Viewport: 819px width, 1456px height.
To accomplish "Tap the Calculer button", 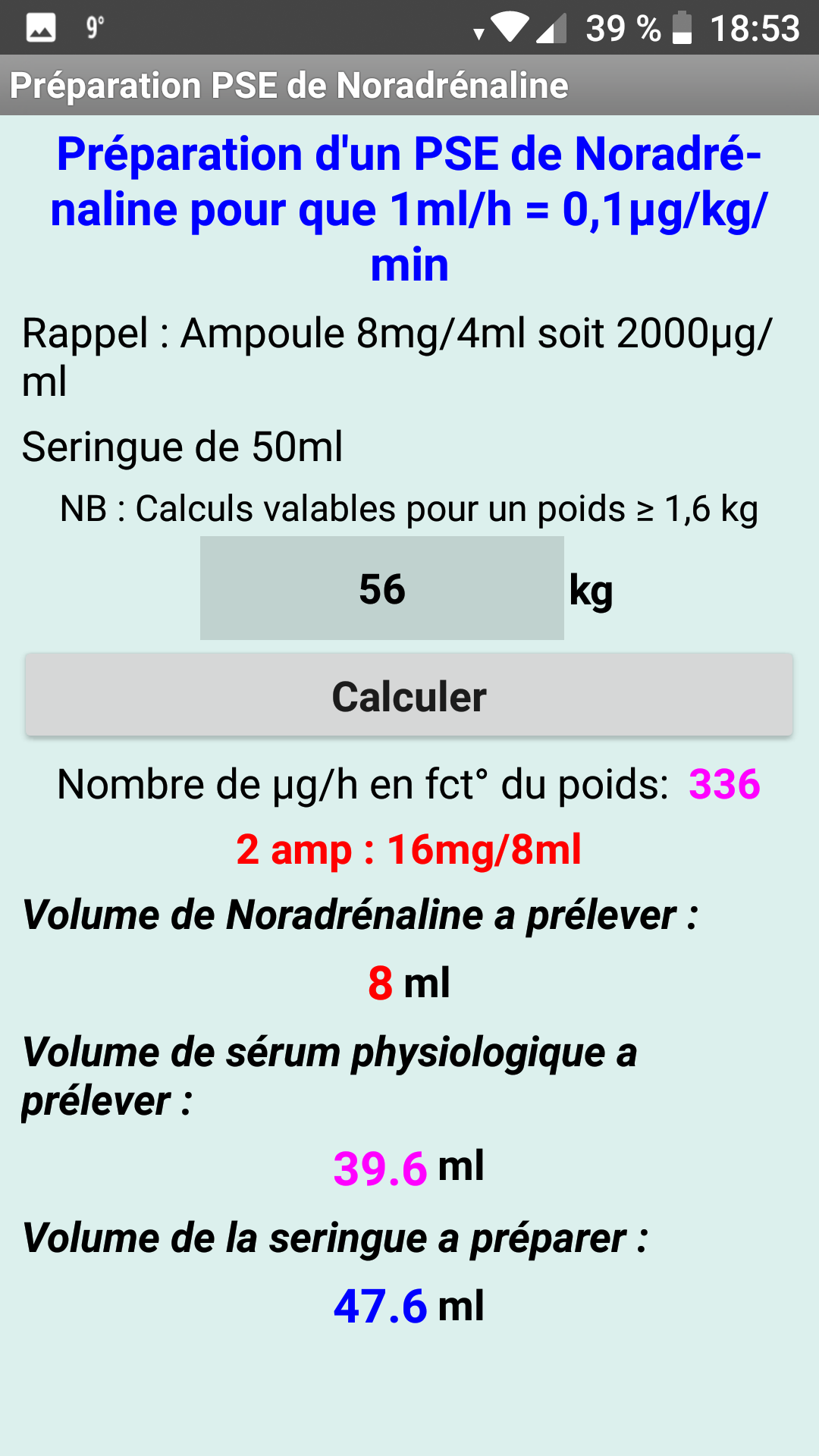I will 409,695.
